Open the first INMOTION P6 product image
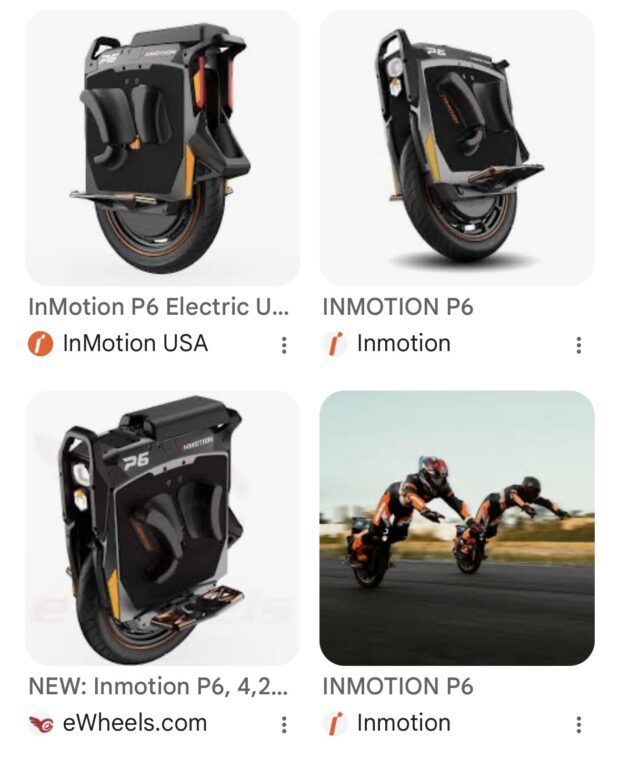 coord(457,148)
